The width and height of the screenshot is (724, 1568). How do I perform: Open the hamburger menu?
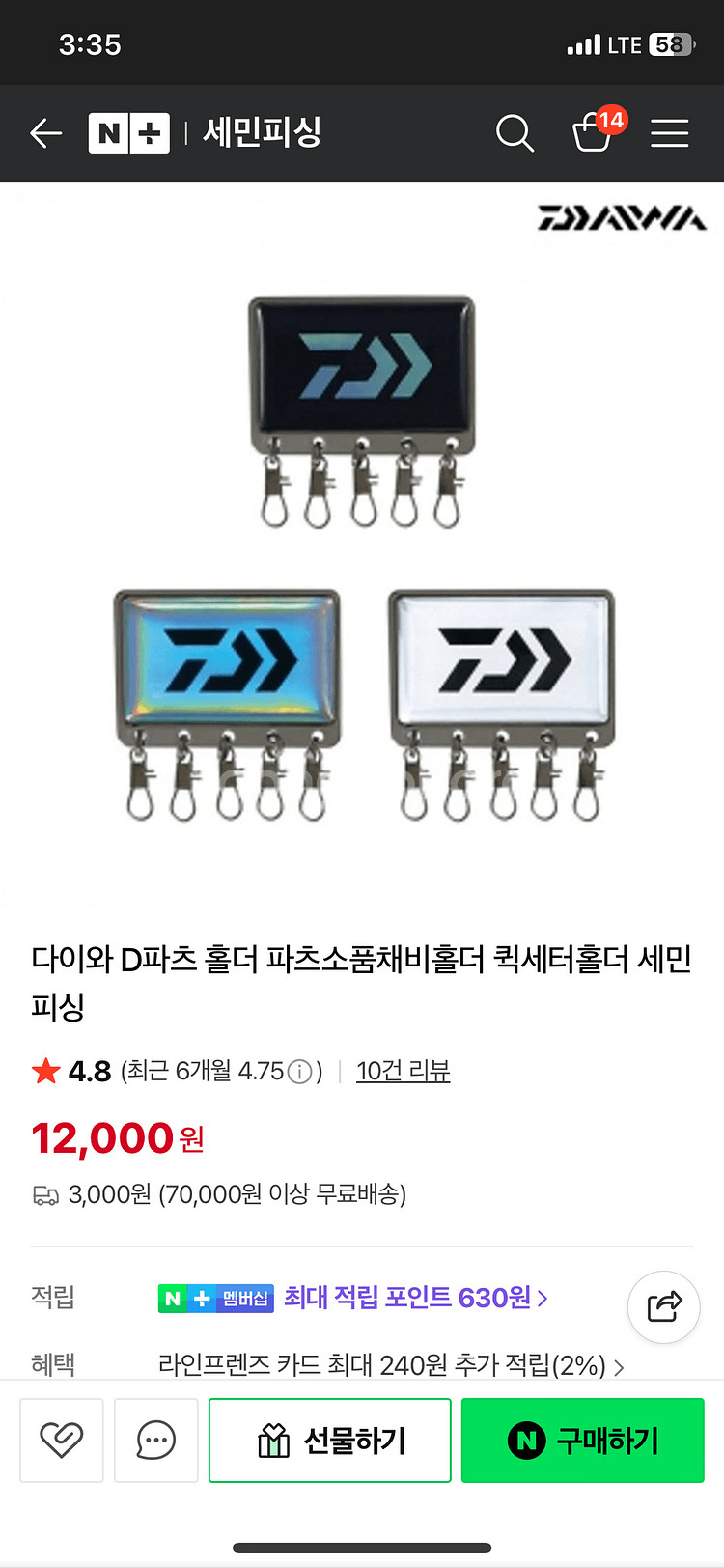click(669, 134)
